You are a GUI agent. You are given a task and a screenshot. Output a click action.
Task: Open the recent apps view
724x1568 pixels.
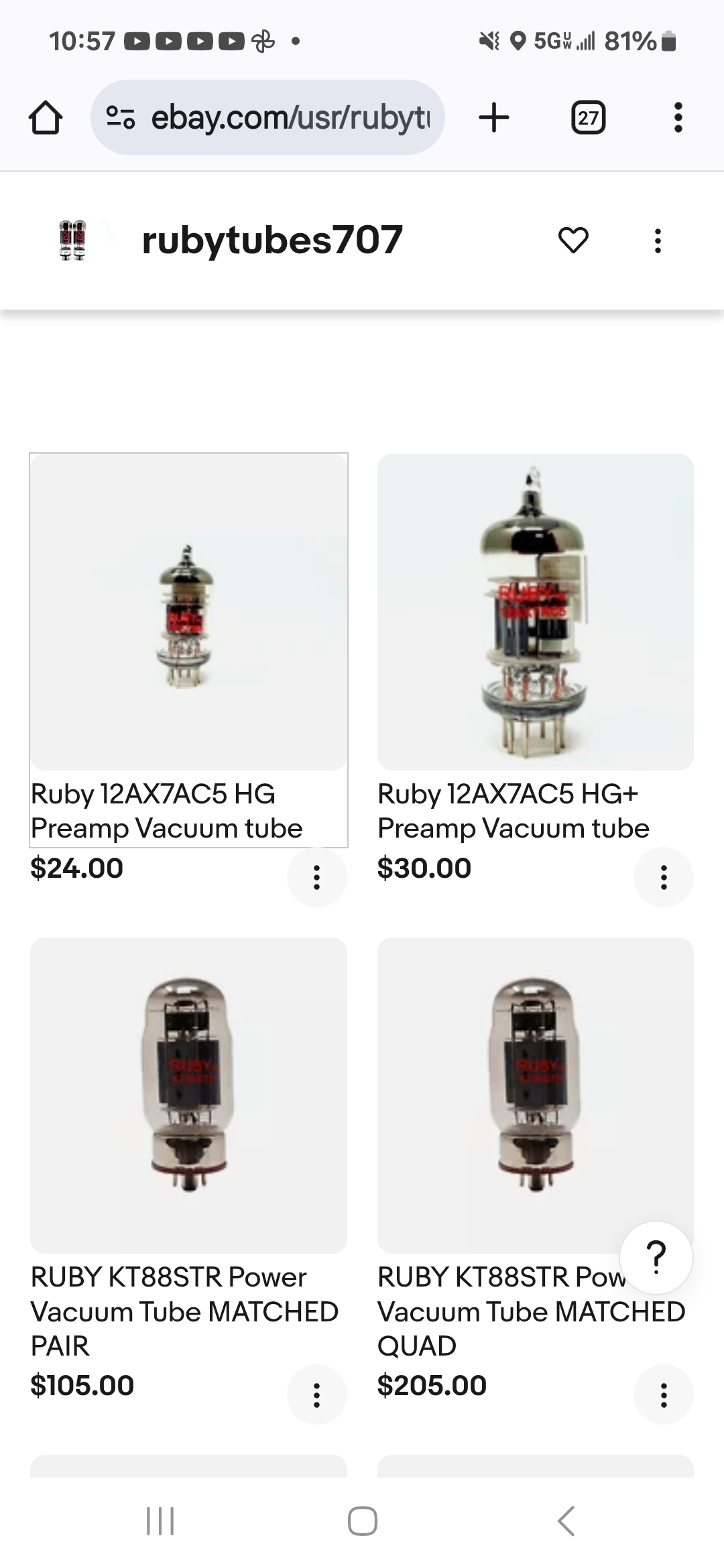(160, 1520)
